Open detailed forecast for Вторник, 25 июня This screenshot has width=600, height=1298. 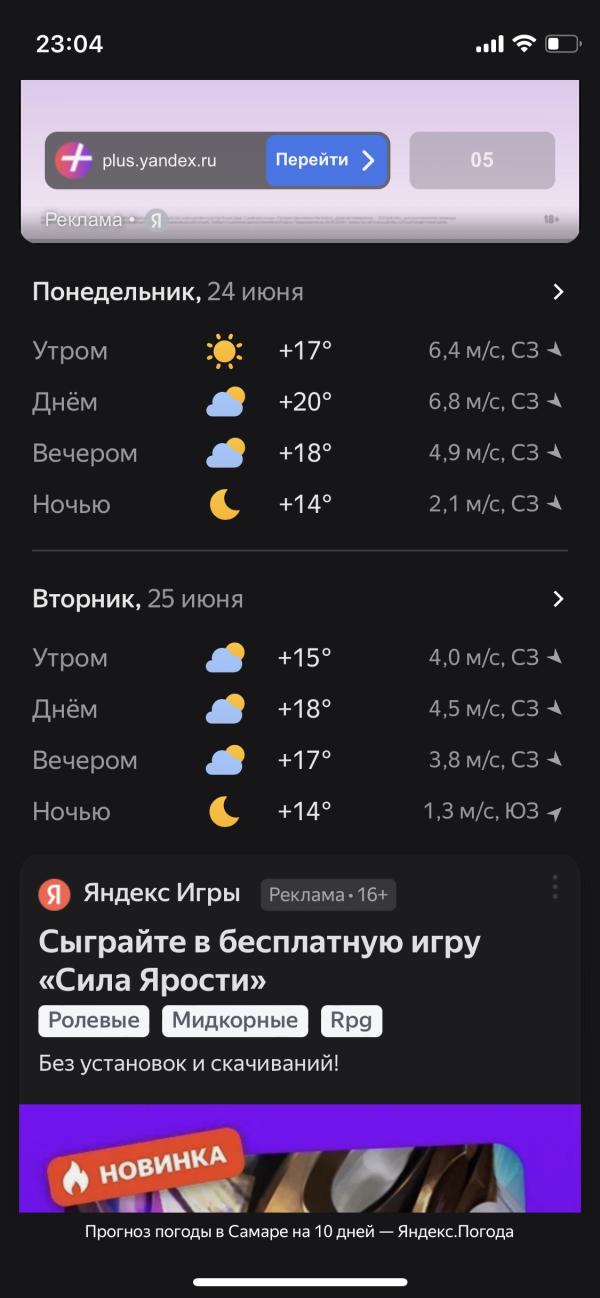coord(558,599)
